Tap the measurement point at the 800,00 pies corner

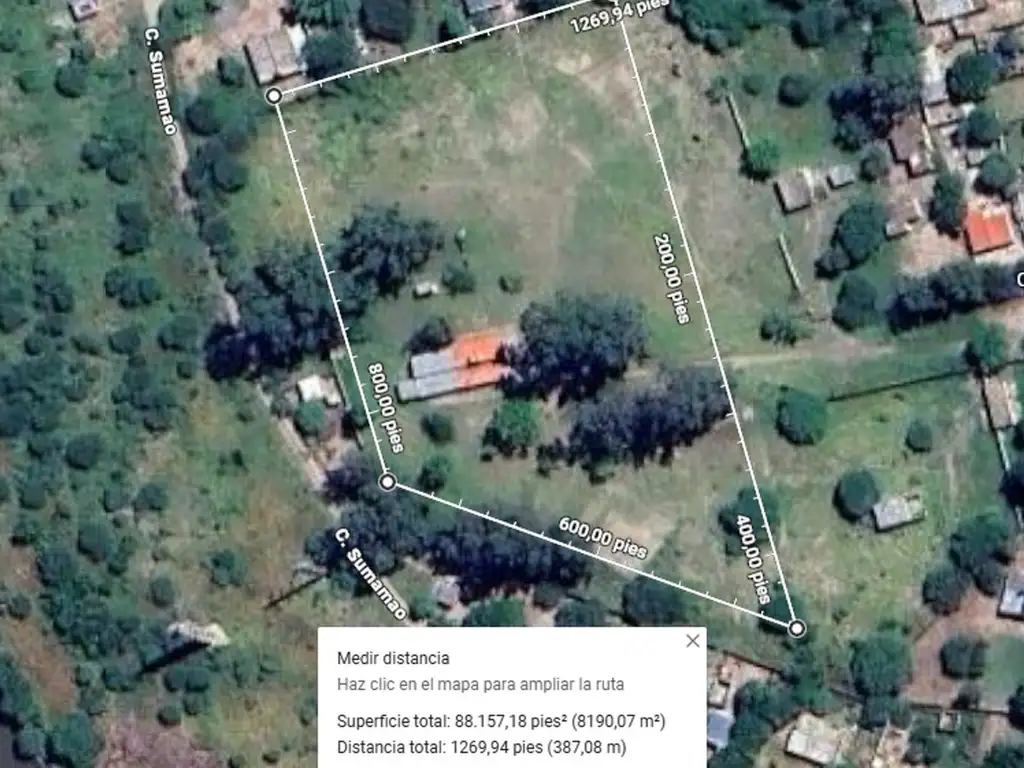click(x=388, y=482)
